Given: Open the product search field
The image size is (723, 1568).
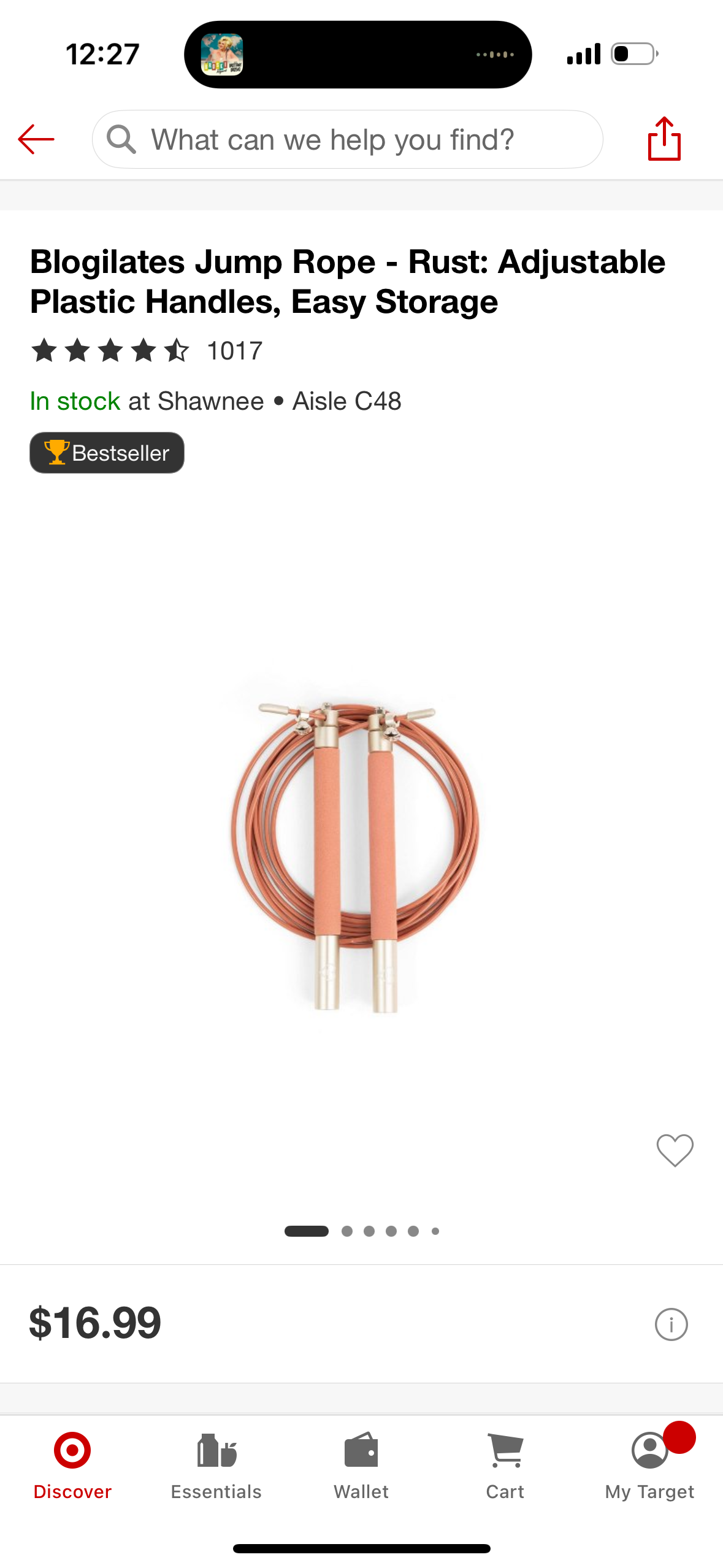Looking at the screenshot, I should (347, 139).
